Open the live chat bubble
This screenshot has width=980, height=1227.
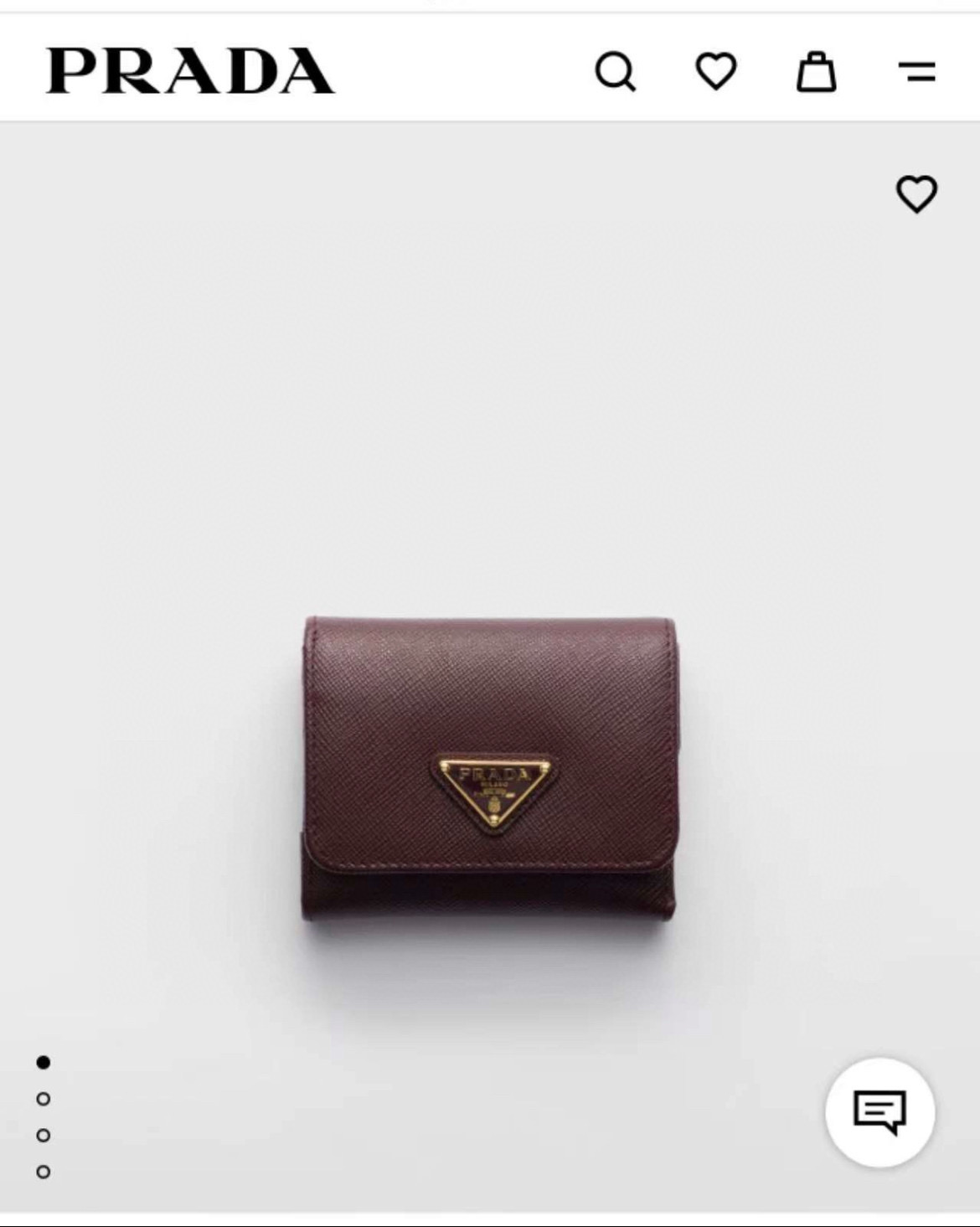(x=879, y=1112)
